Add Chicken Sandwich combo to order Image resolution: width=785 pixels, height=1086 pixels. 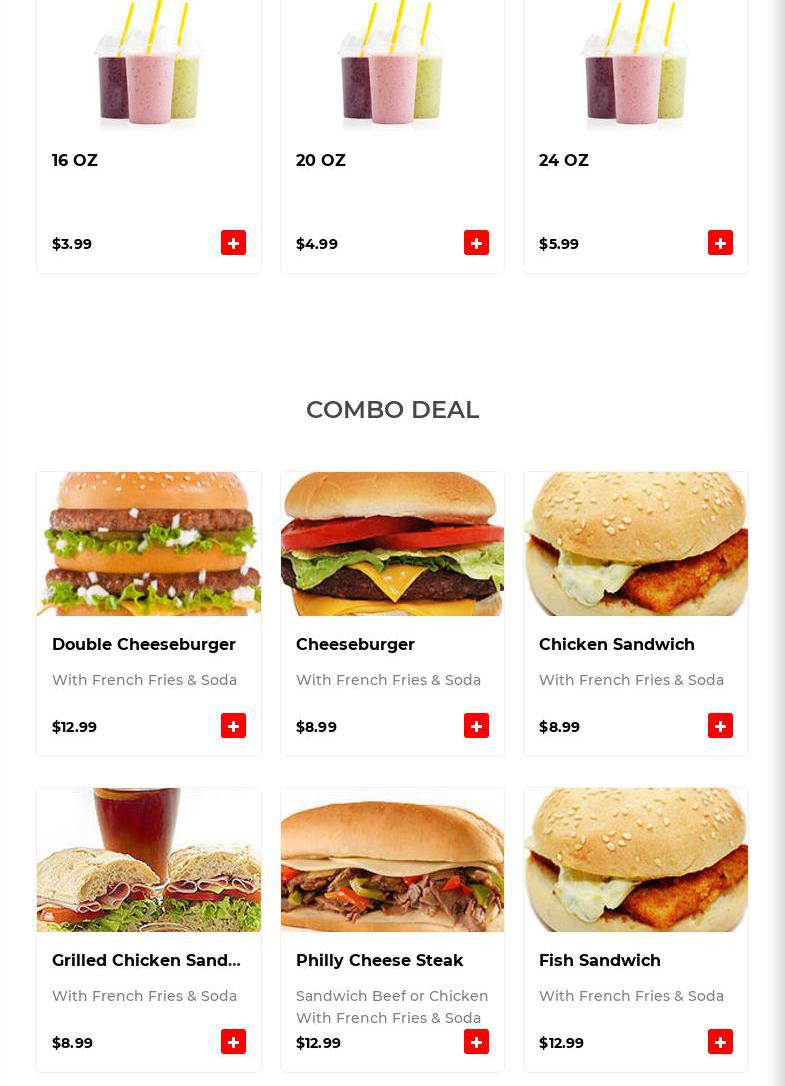pos(720,726)
